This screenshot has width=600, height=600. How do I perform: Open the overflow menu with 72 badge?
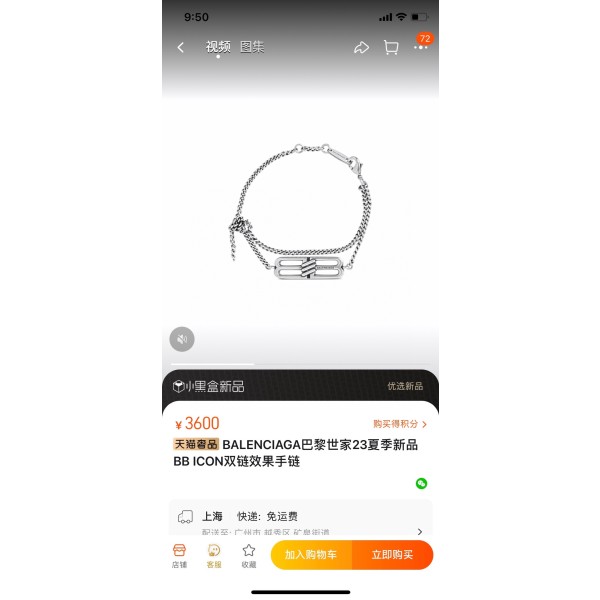click(421, 46)
